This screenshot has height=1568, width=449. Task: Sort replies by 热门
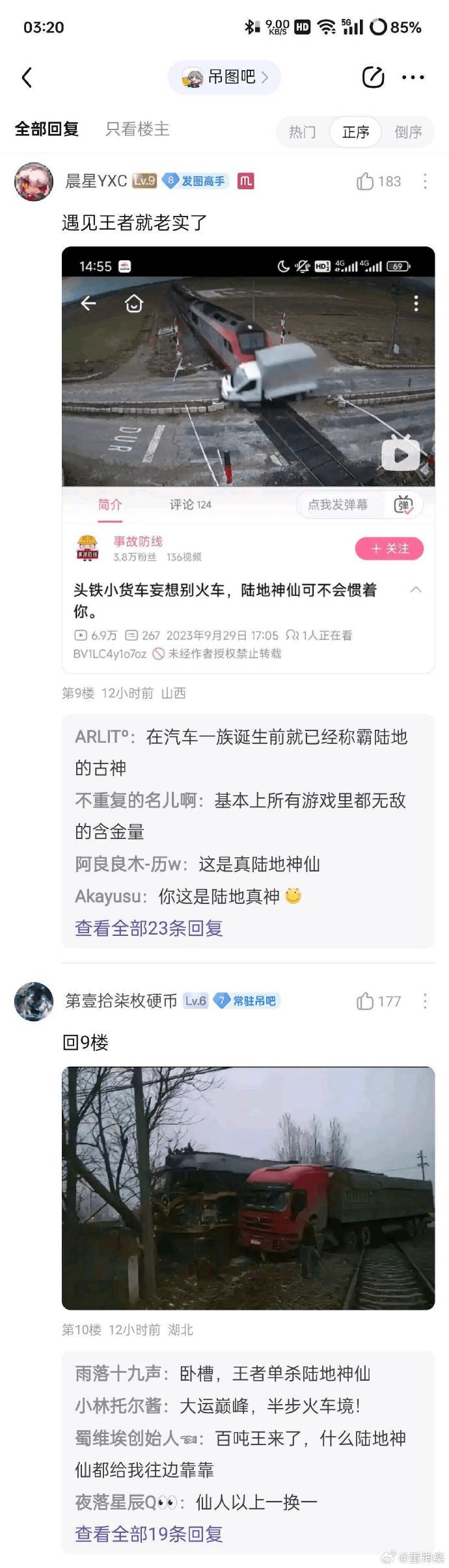click(x=302, y=132)
